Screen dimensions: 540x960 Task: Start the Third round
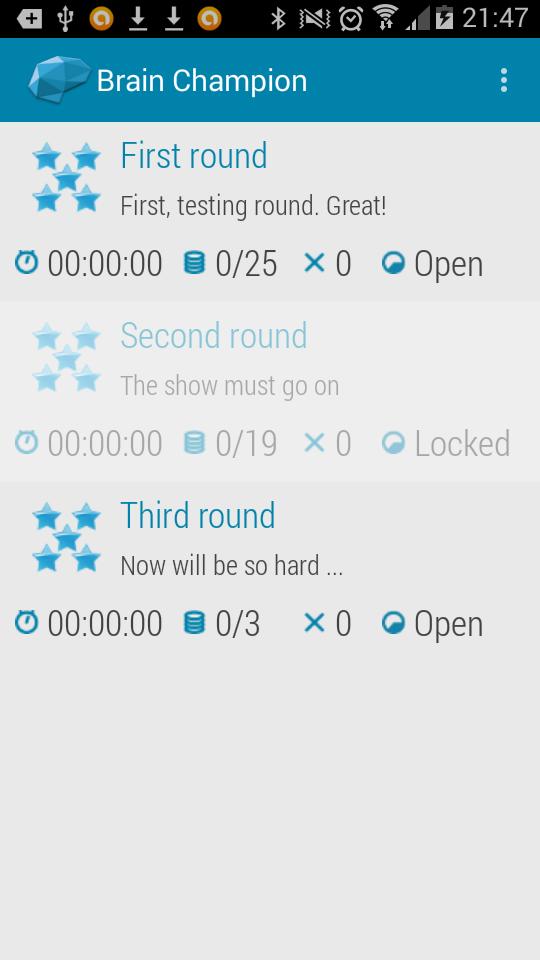[x=270, y=571]
